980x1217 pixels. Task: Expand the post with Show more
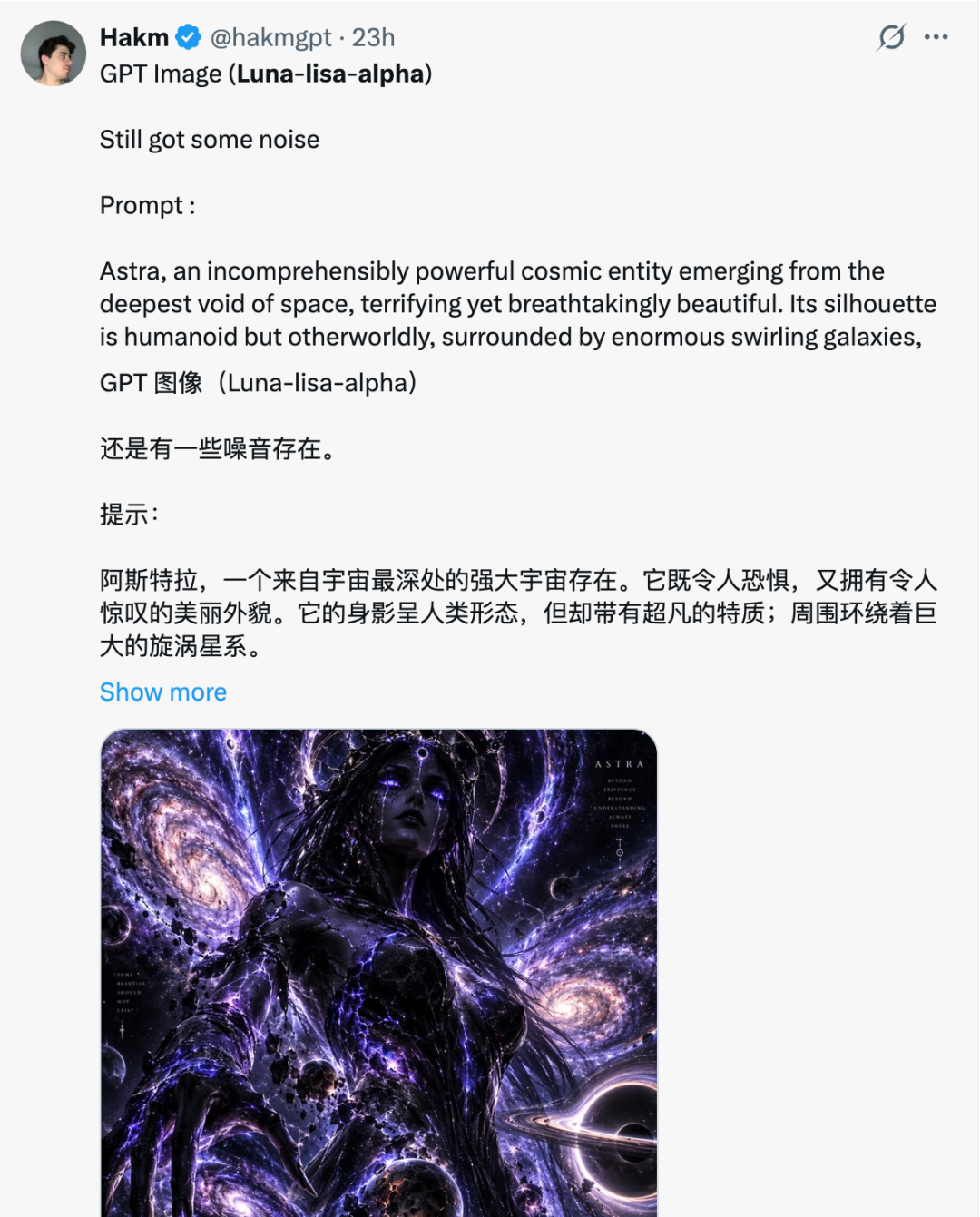click(163, 692)
